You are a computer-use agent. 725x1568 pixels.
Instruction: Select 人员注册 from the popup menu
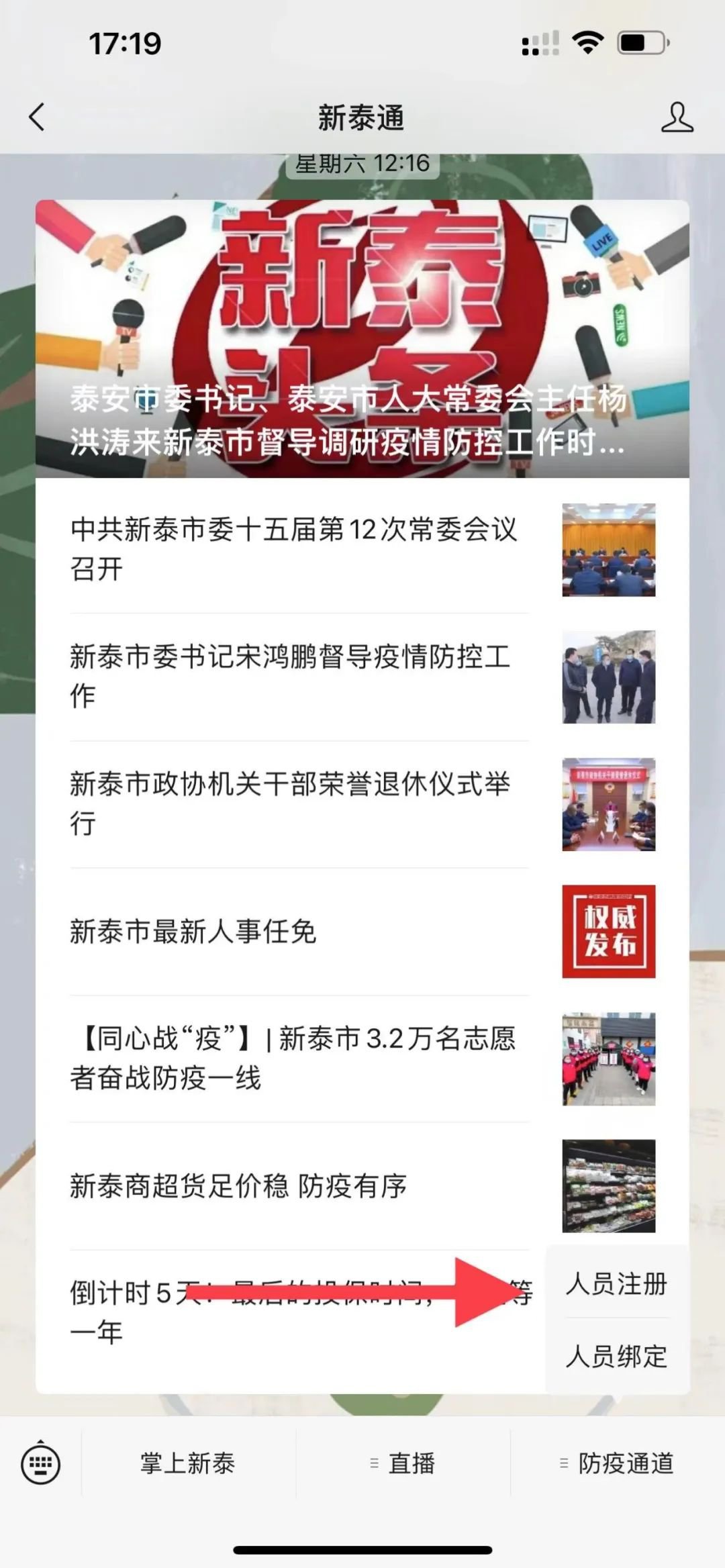tap(616, 1283)
